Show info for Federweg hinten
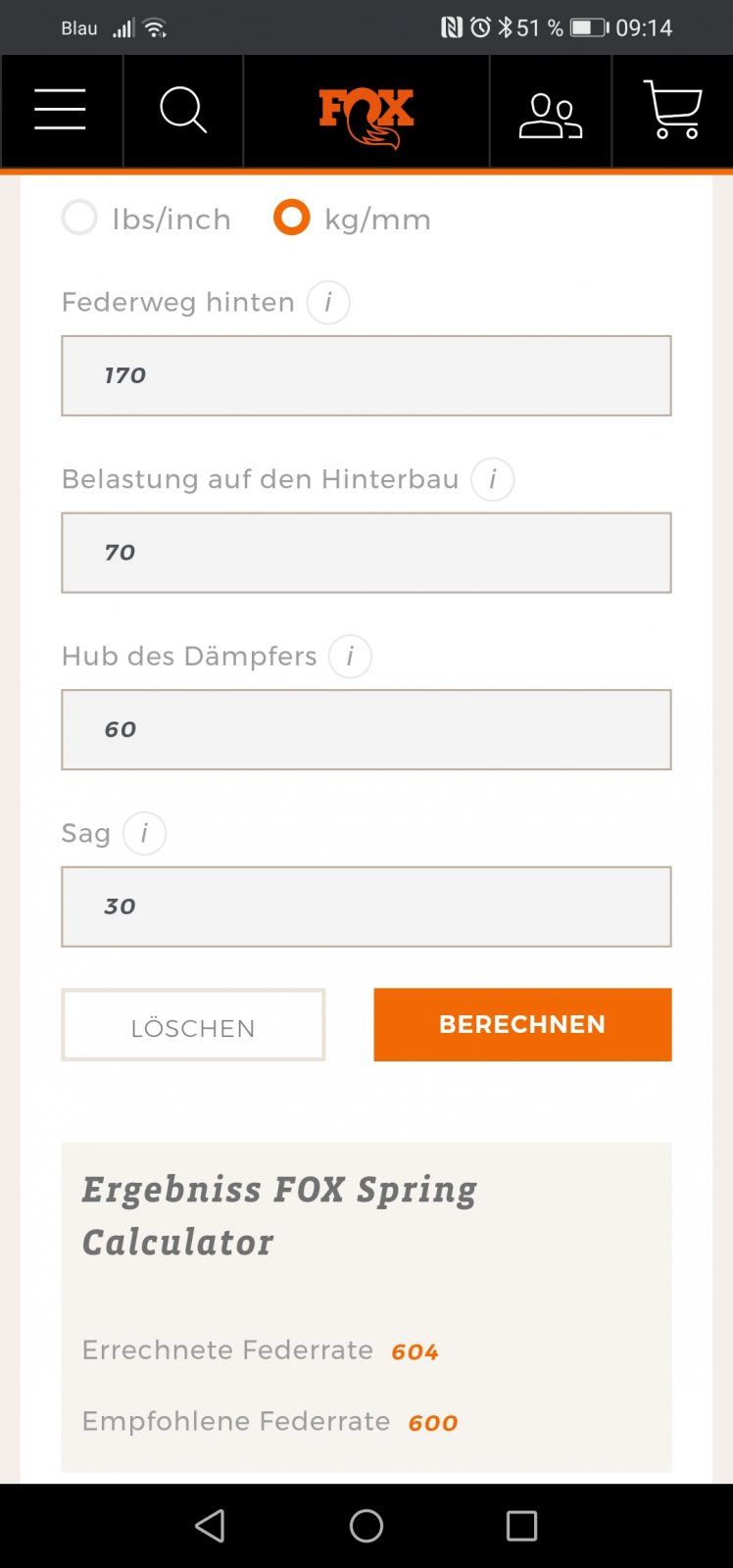 click(x=328, y=303)
